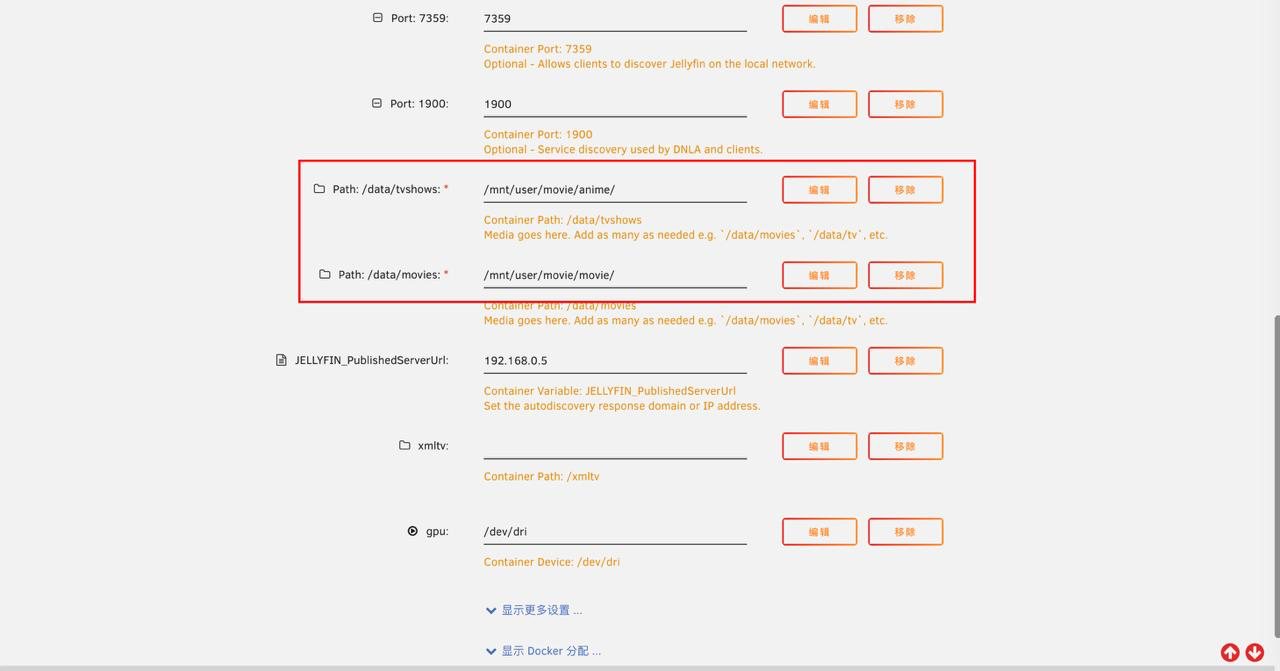Focus the /data/tvshows host path field

[x=614, y=190]
